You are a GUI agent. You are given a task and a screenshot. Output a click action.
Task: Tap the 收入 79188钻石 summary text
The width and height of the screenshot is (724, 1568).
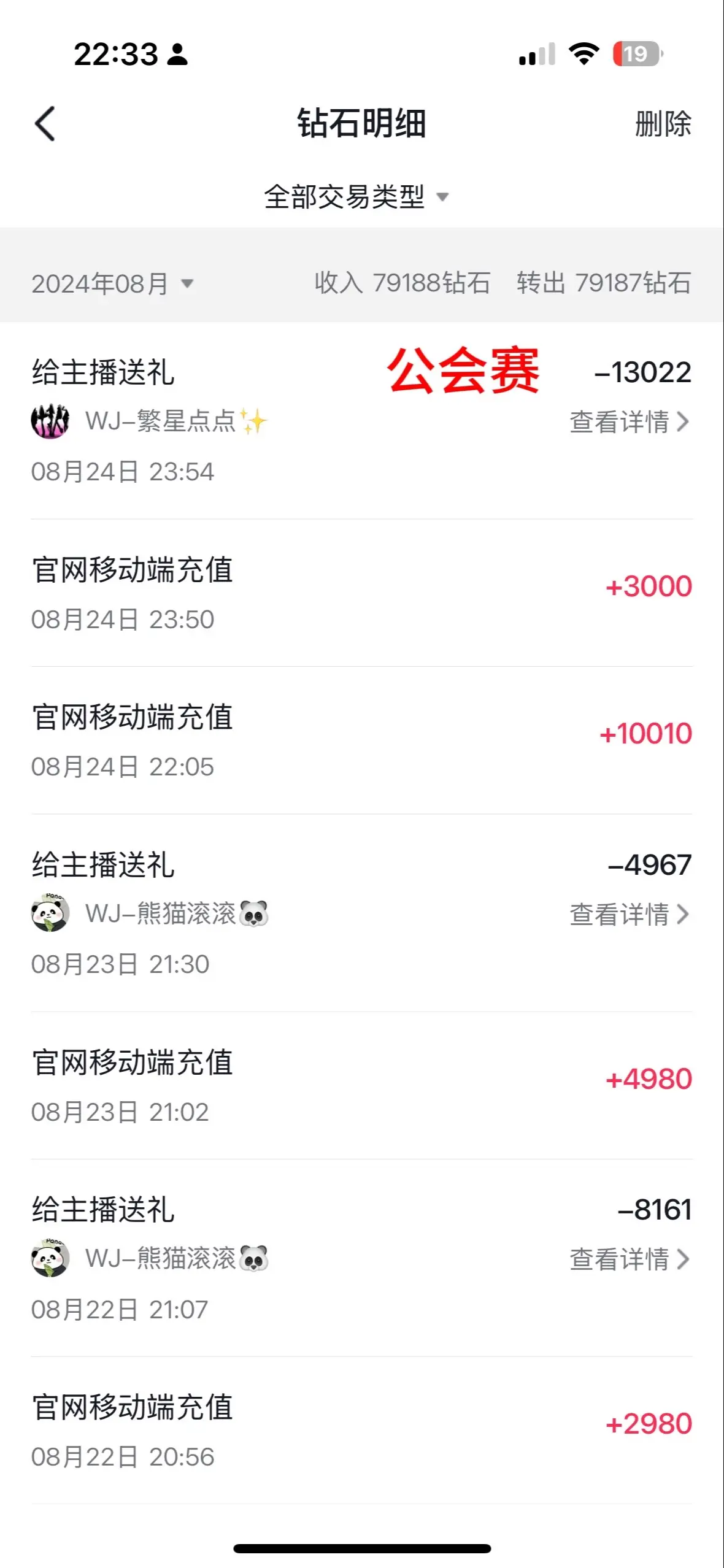[x=402, y=283]
